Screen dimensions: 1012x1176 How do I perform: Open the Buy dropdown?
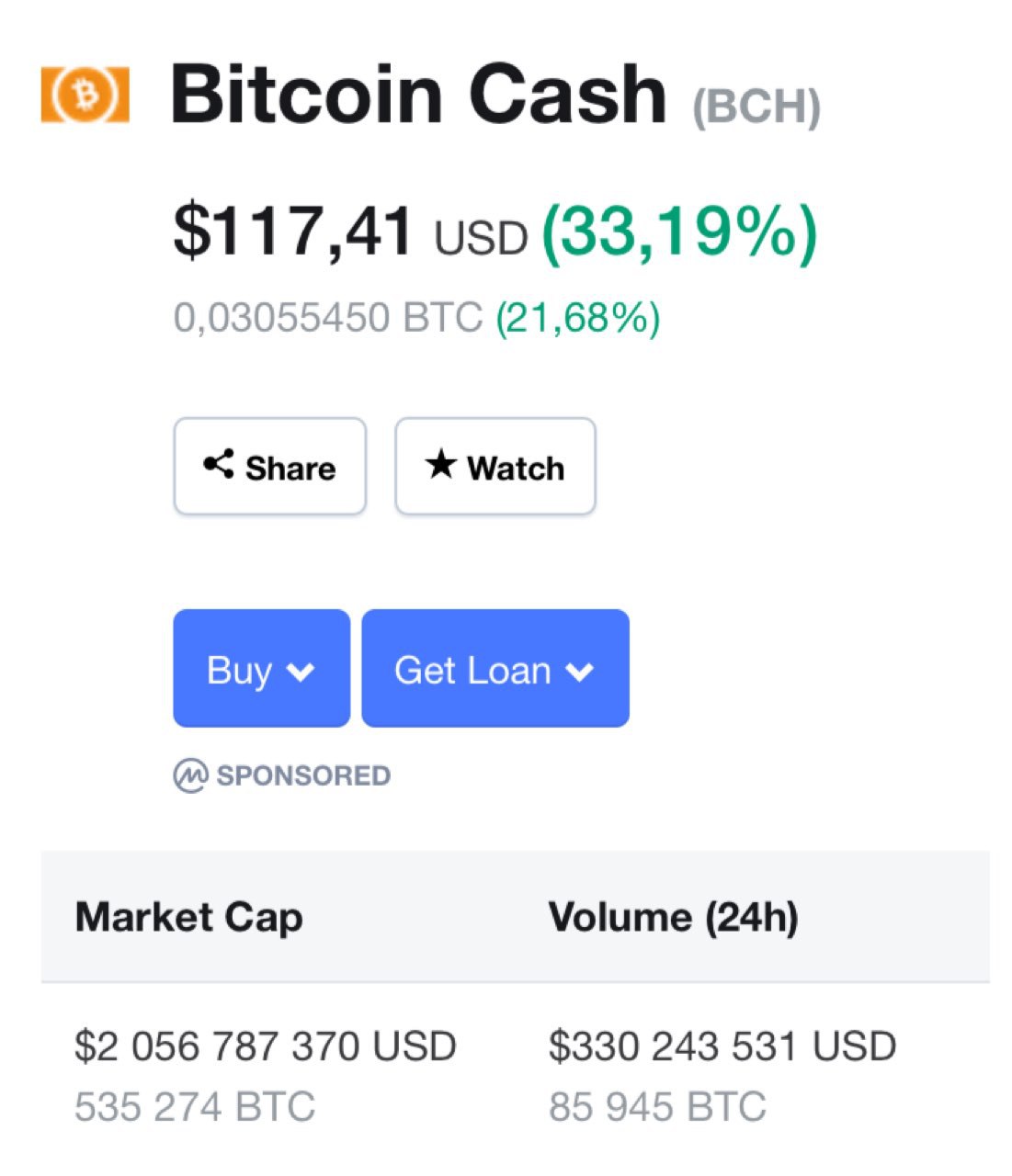click(261, 669)
